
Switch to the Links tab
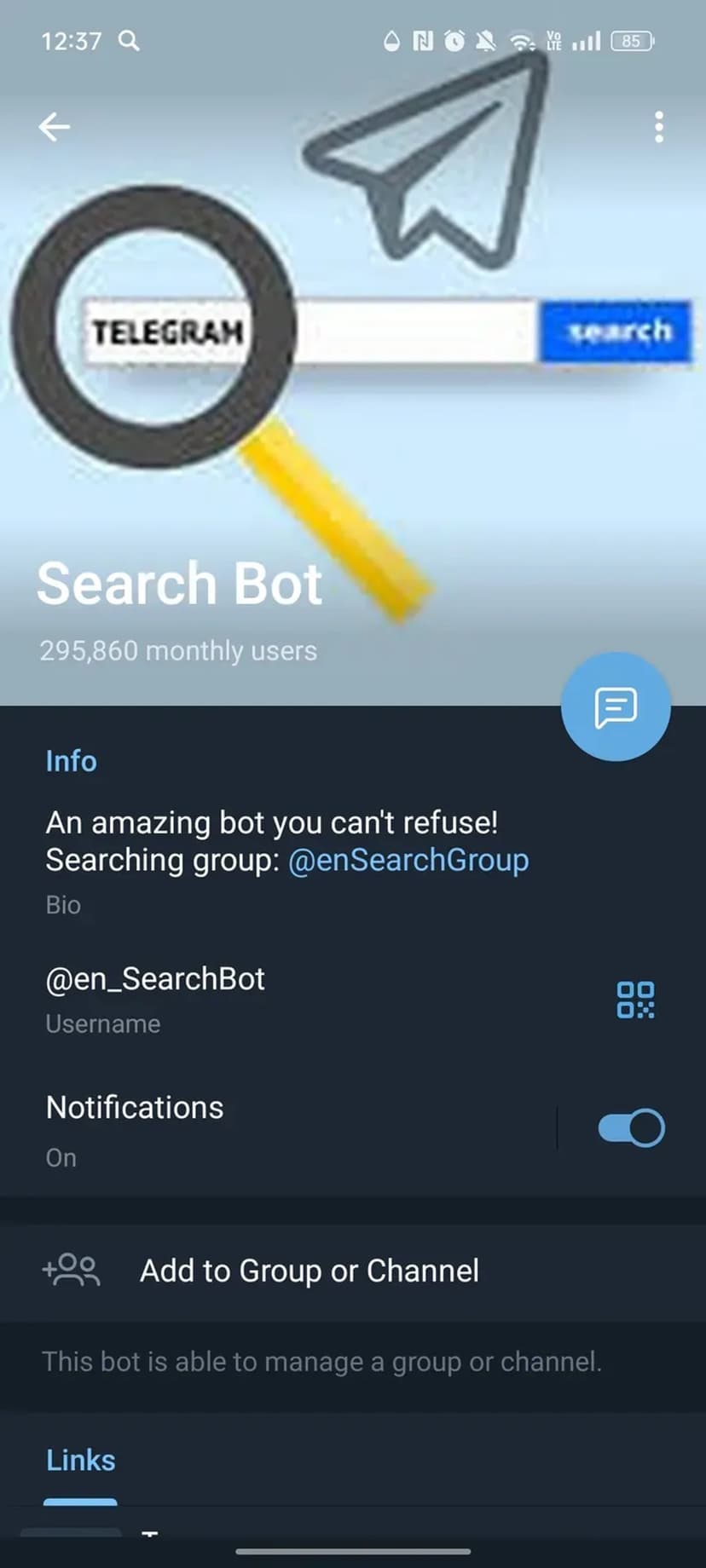pyautogui.click(x=80, y=1460)
